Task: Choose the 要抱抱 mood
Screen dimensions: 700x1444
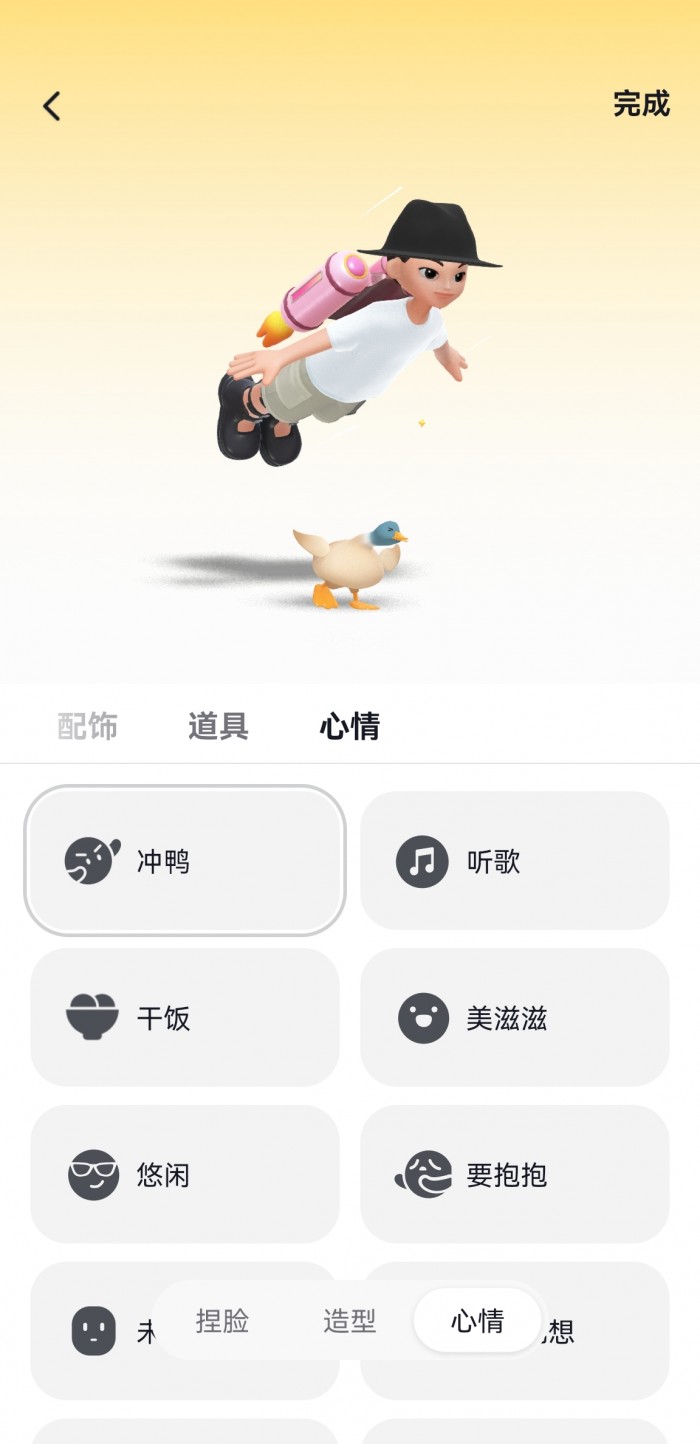Action: tap(514, 1175)
